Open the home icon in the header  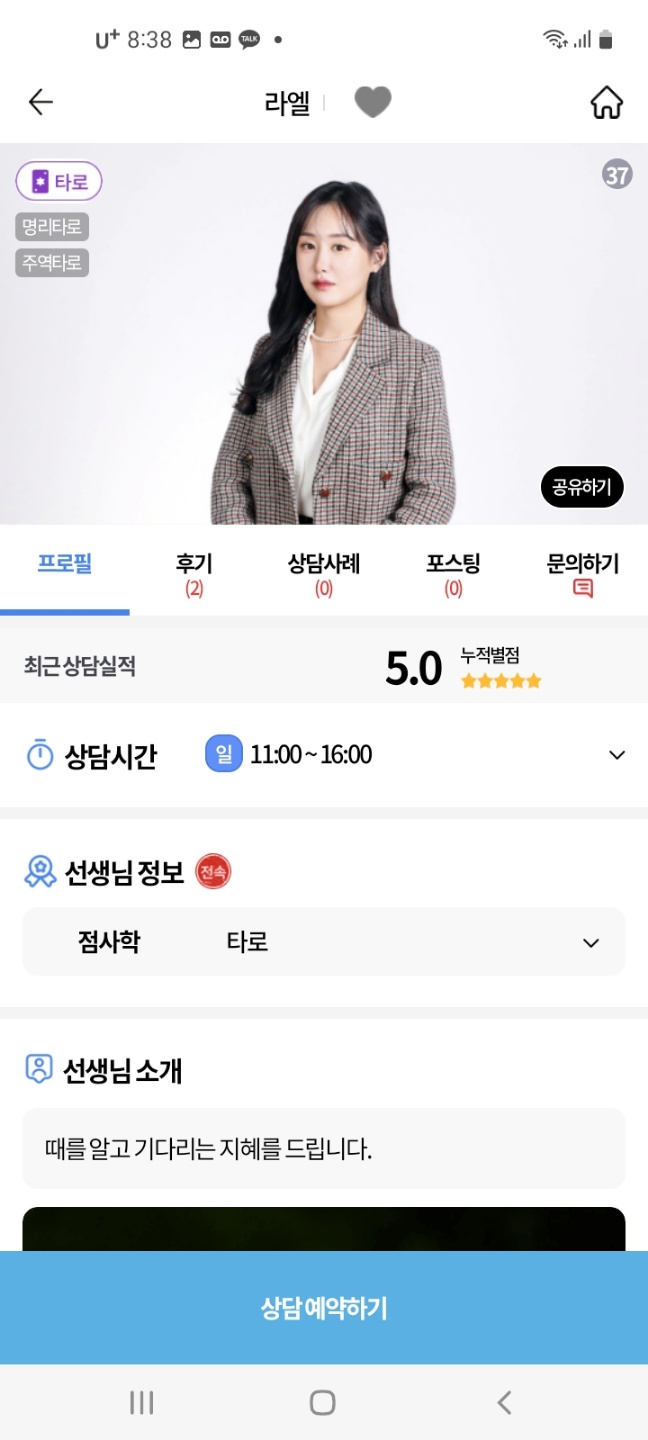[x=606, y=102]
